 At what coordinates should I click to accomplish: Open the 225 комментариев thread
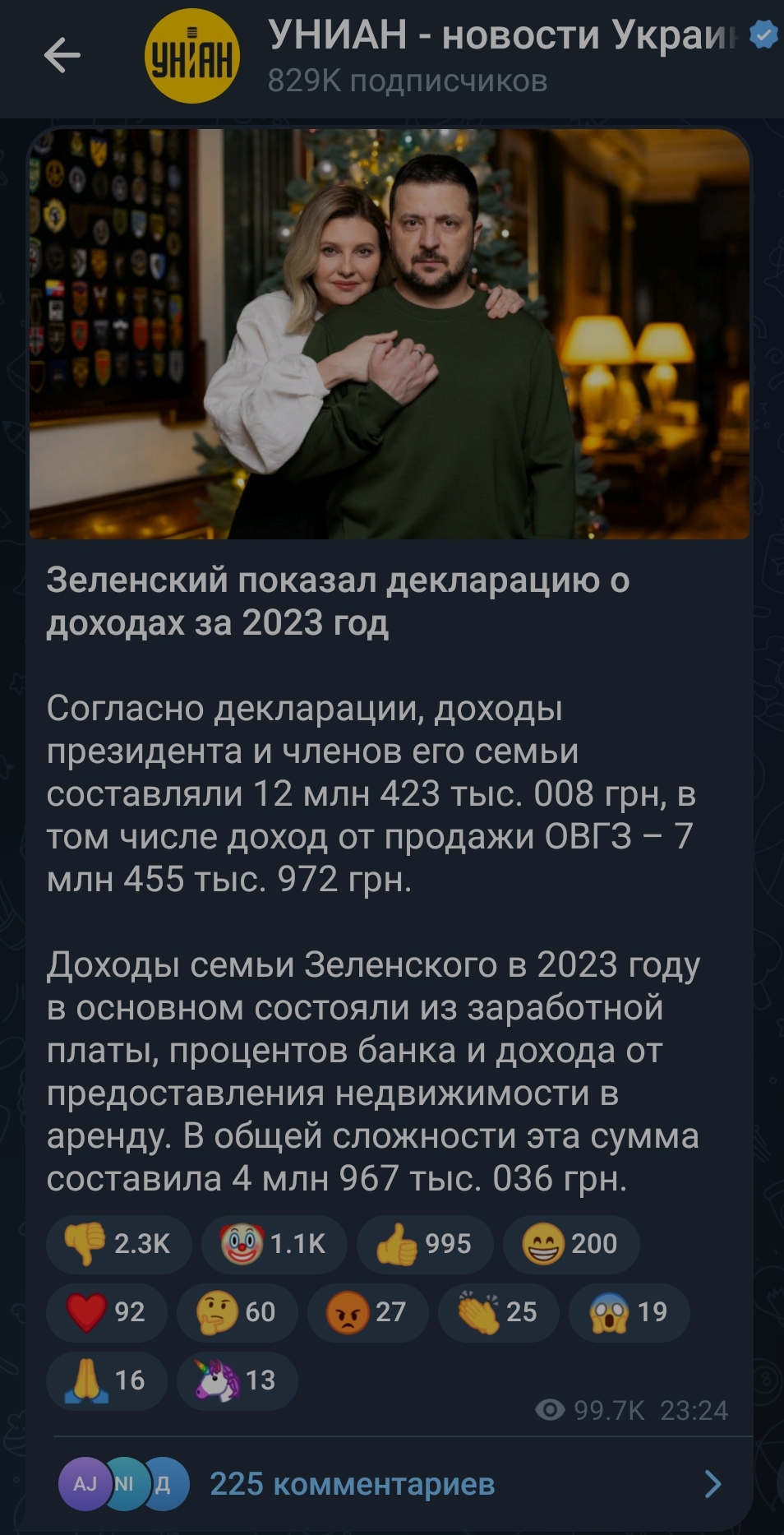click(x=391, y=1484)
